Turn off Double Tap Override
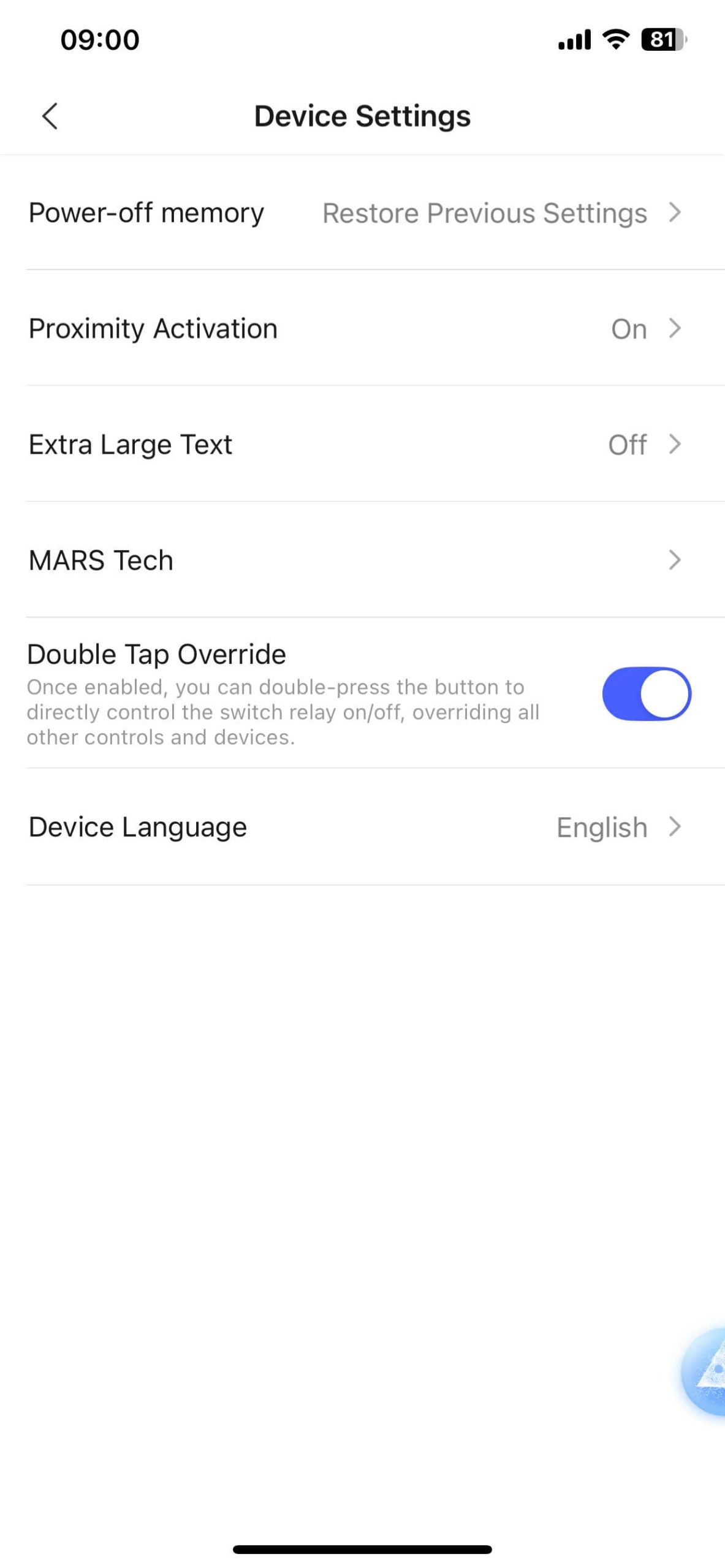Screen dimensions: 725x1568 [646, 694]
